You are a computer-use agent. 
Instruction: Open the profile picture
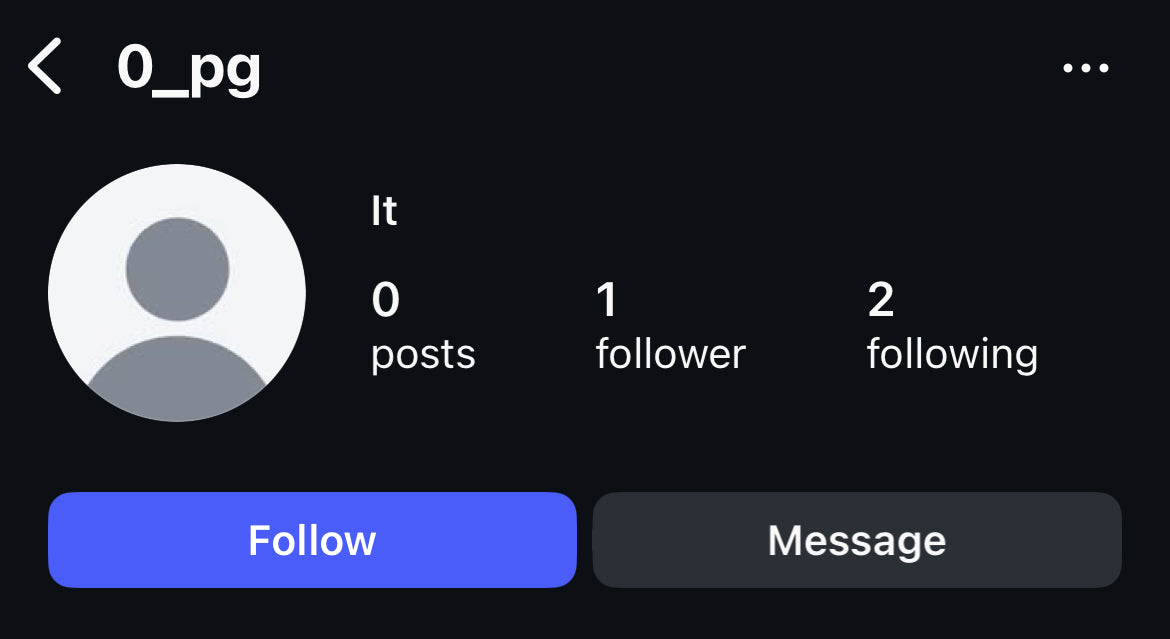coord(177,293)
